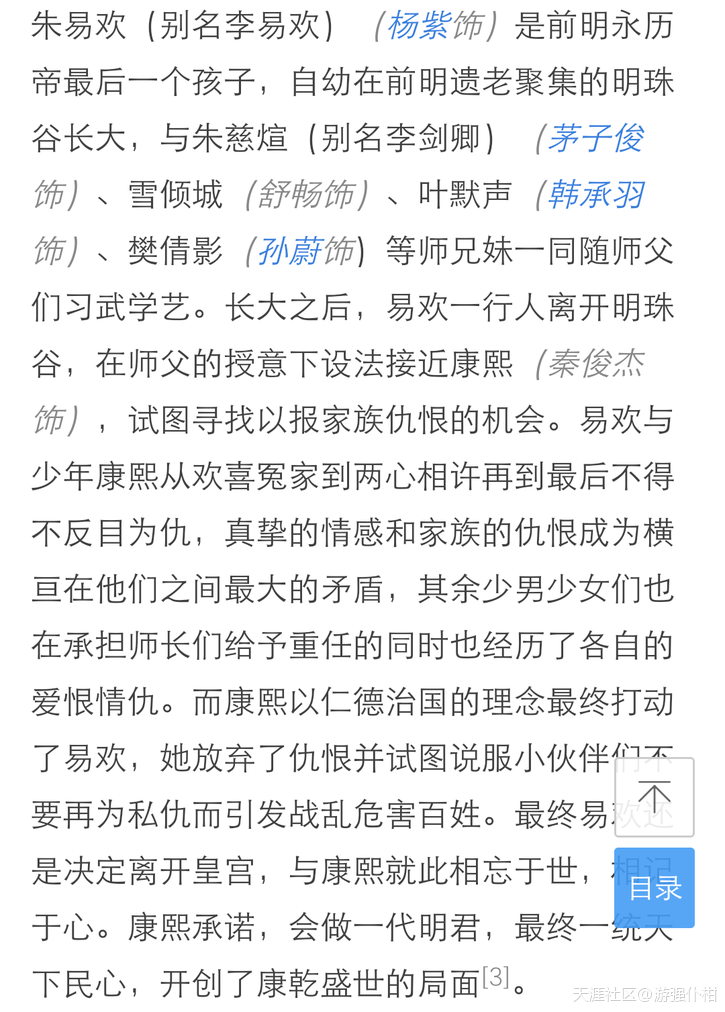Open the 茅子俊 actor link
Screen dimensions: 725x1012
click(x=595, y=139)
